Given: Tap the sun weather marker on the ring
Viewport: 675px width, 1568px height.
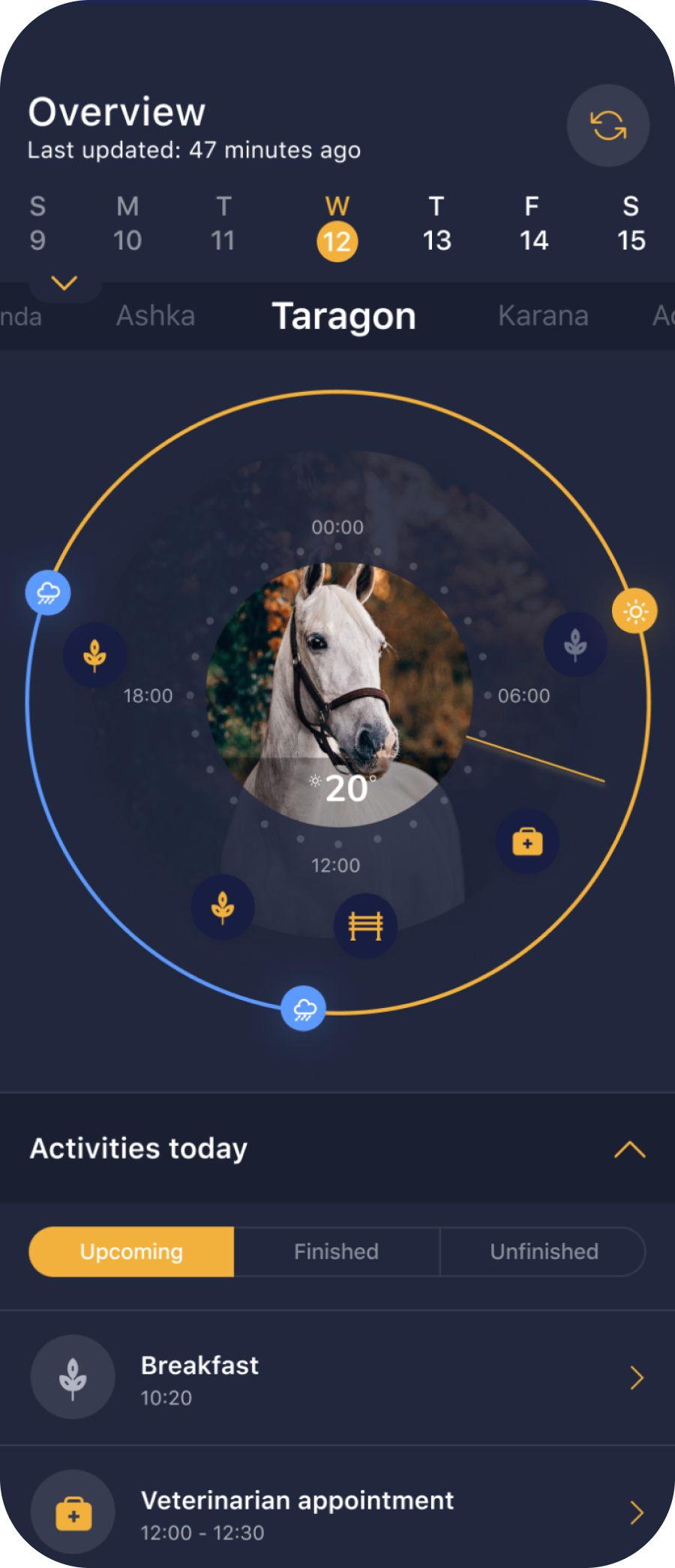Looking at the screenshot, I should click(634, 612).
